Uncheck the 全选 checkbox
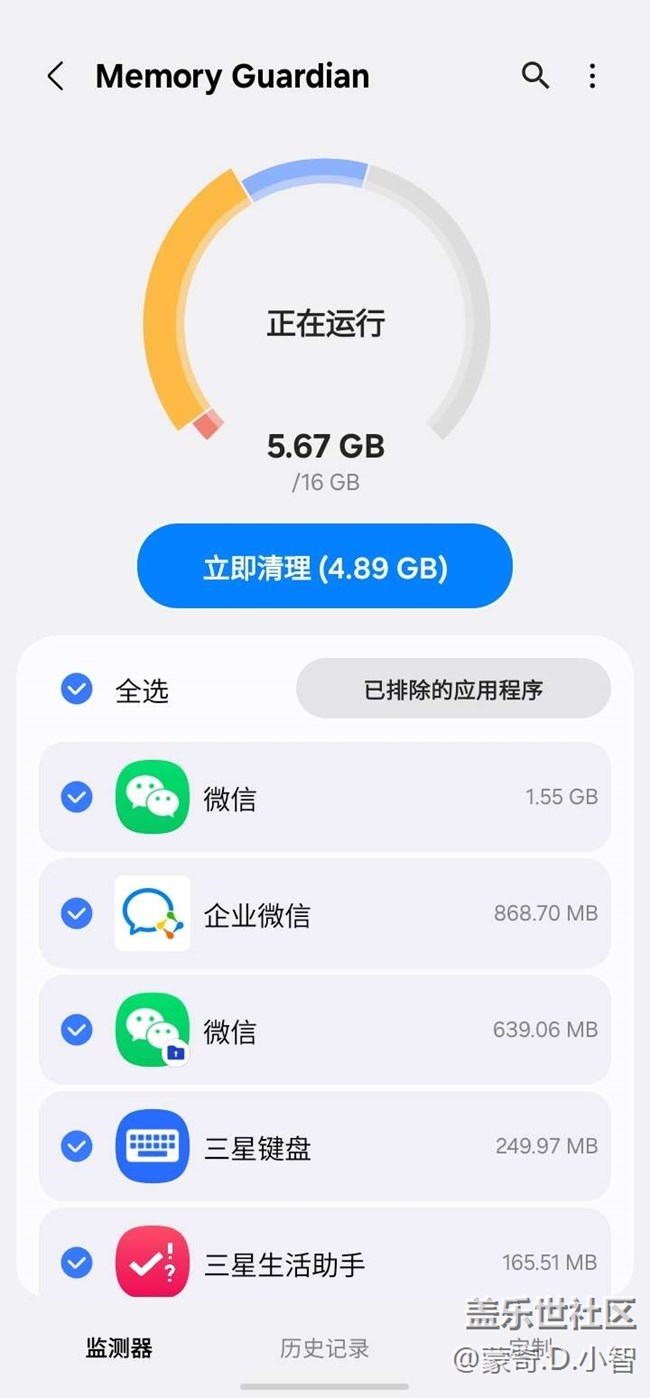The height and width of the screenshot is (1398, 650). [77, 689]
